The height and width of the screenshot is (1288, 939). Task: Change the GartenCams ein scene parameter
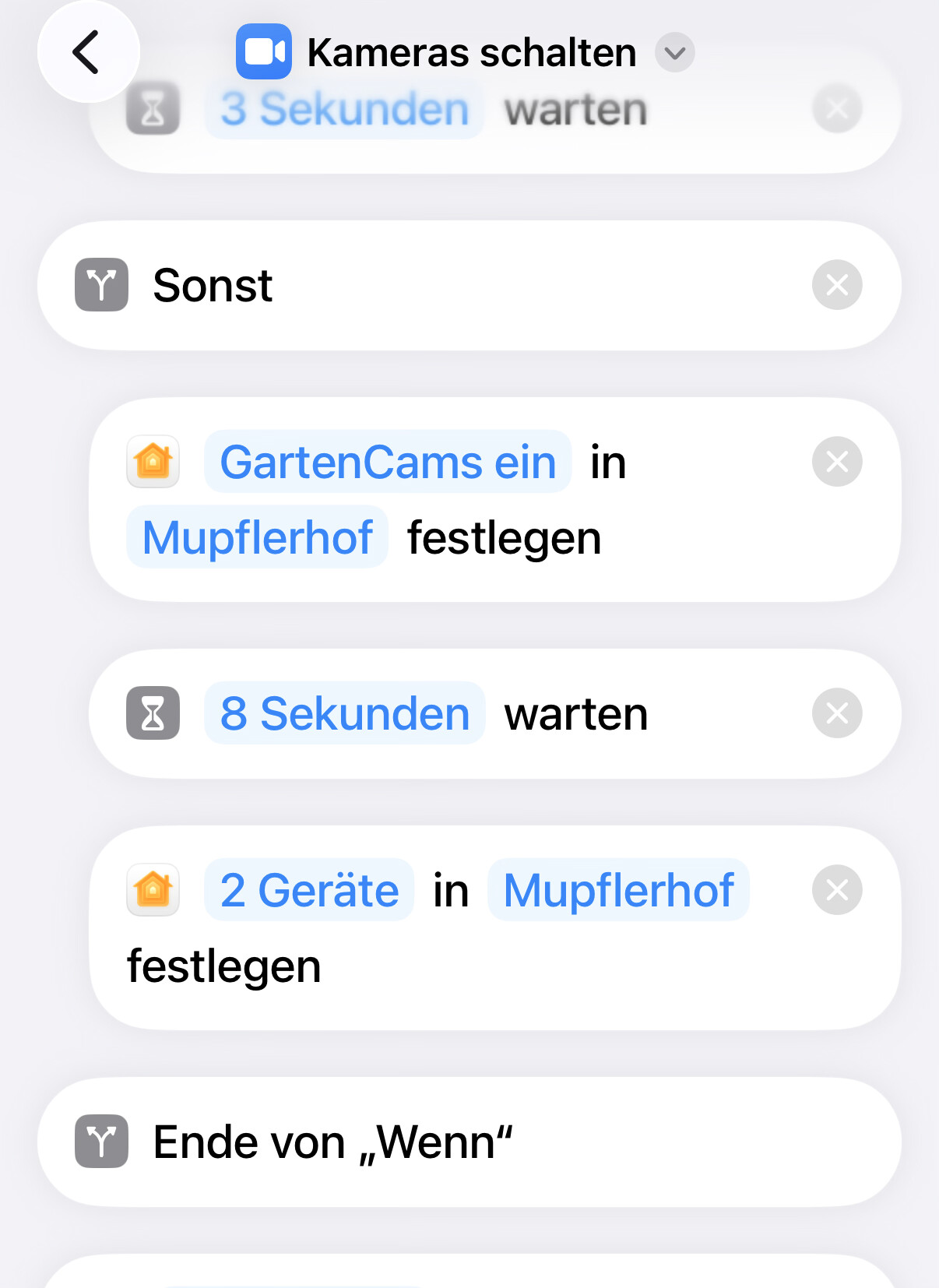pos(388,462)
